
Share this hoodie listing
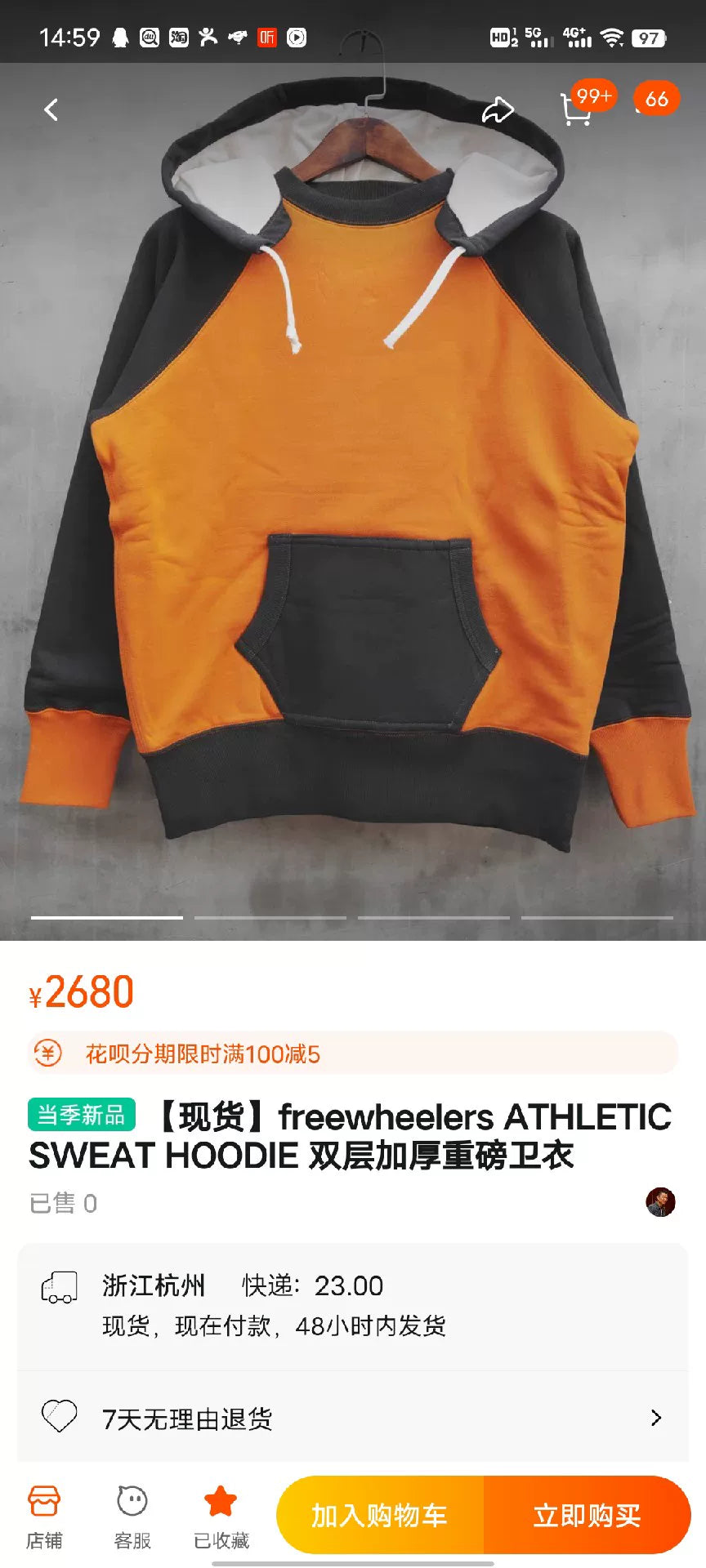pyautogui.click(x=498, y=109)
